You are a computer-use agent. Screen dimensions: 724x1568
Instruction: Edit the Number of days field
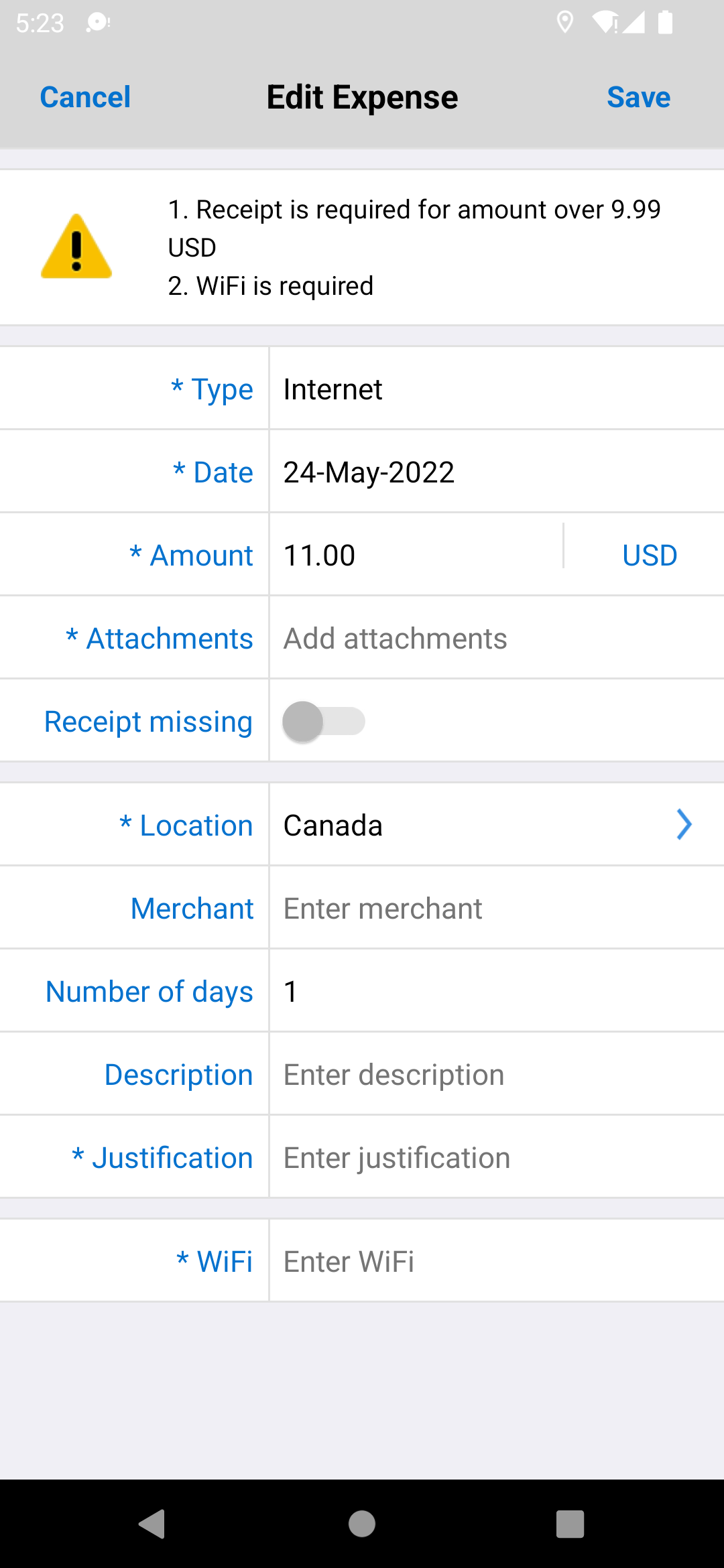tap(496, 991)
